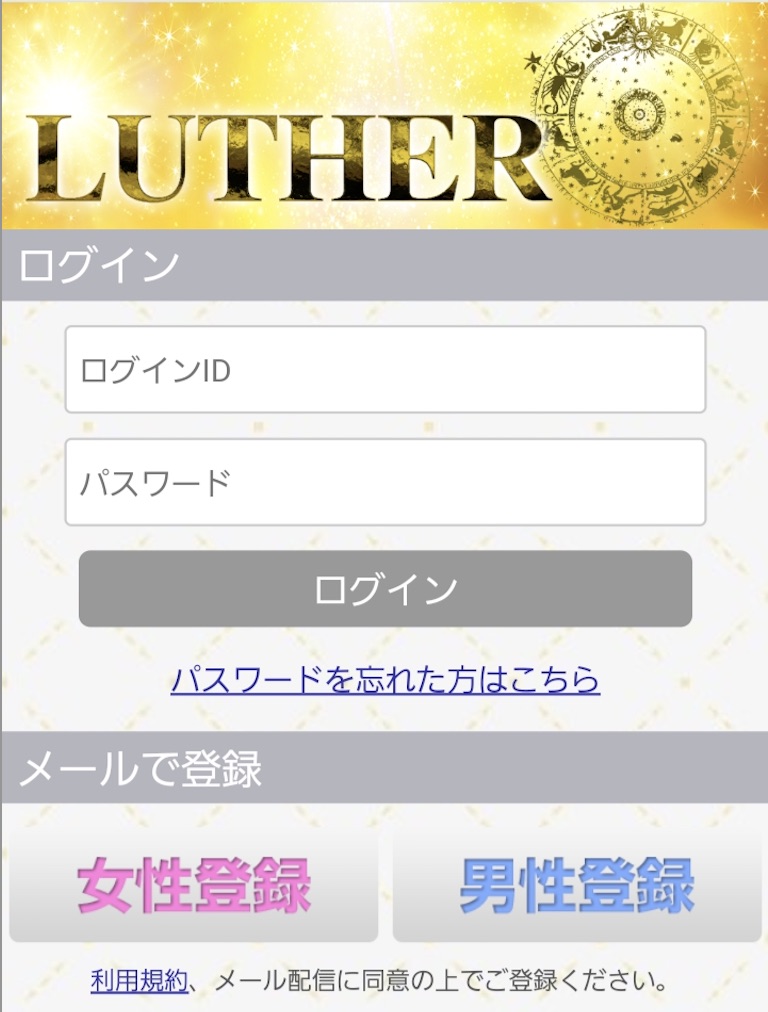Image resolution: width=768 pixels, height=1012 pixels.
Task: Tap the gray ログイン button
Action: click(x=385, y=589)
